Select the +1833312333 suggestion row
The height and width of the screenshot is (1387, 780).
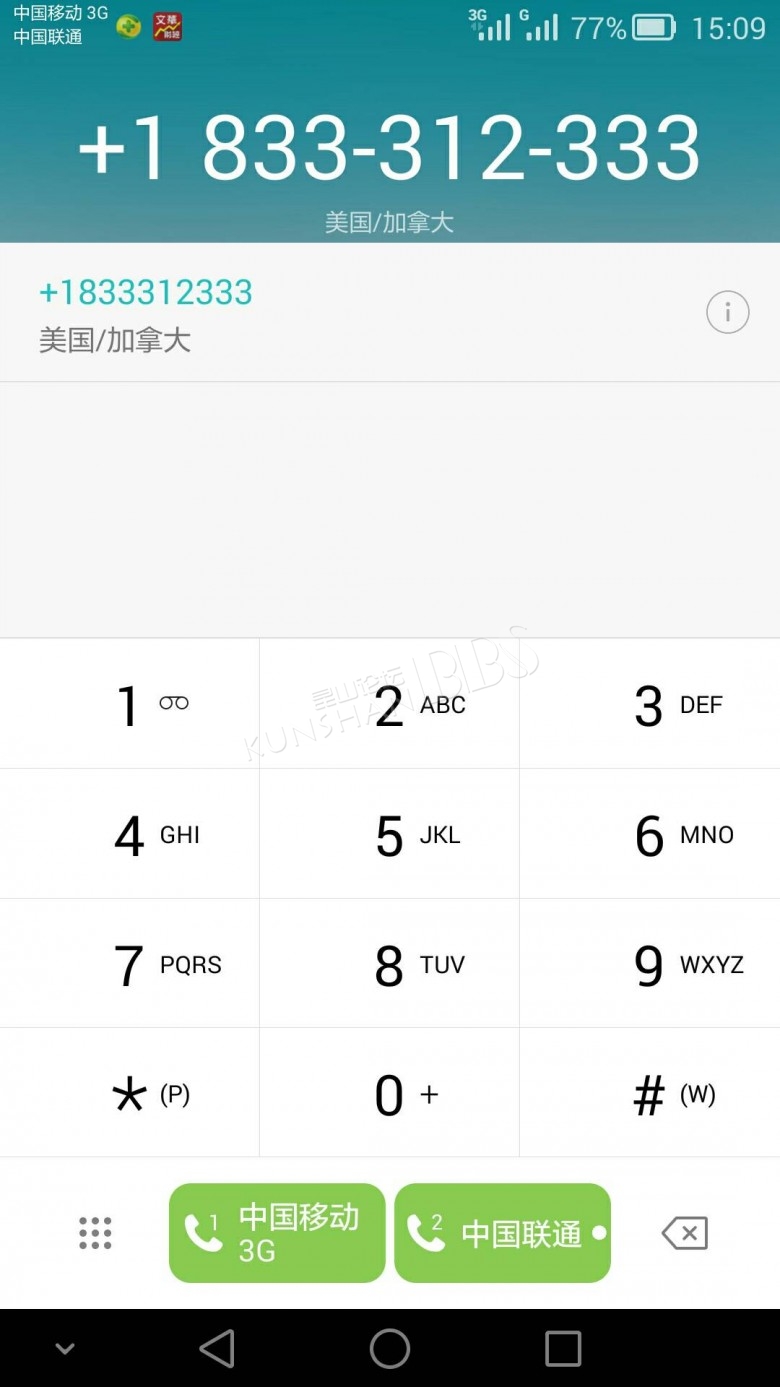tap(390, 313)
